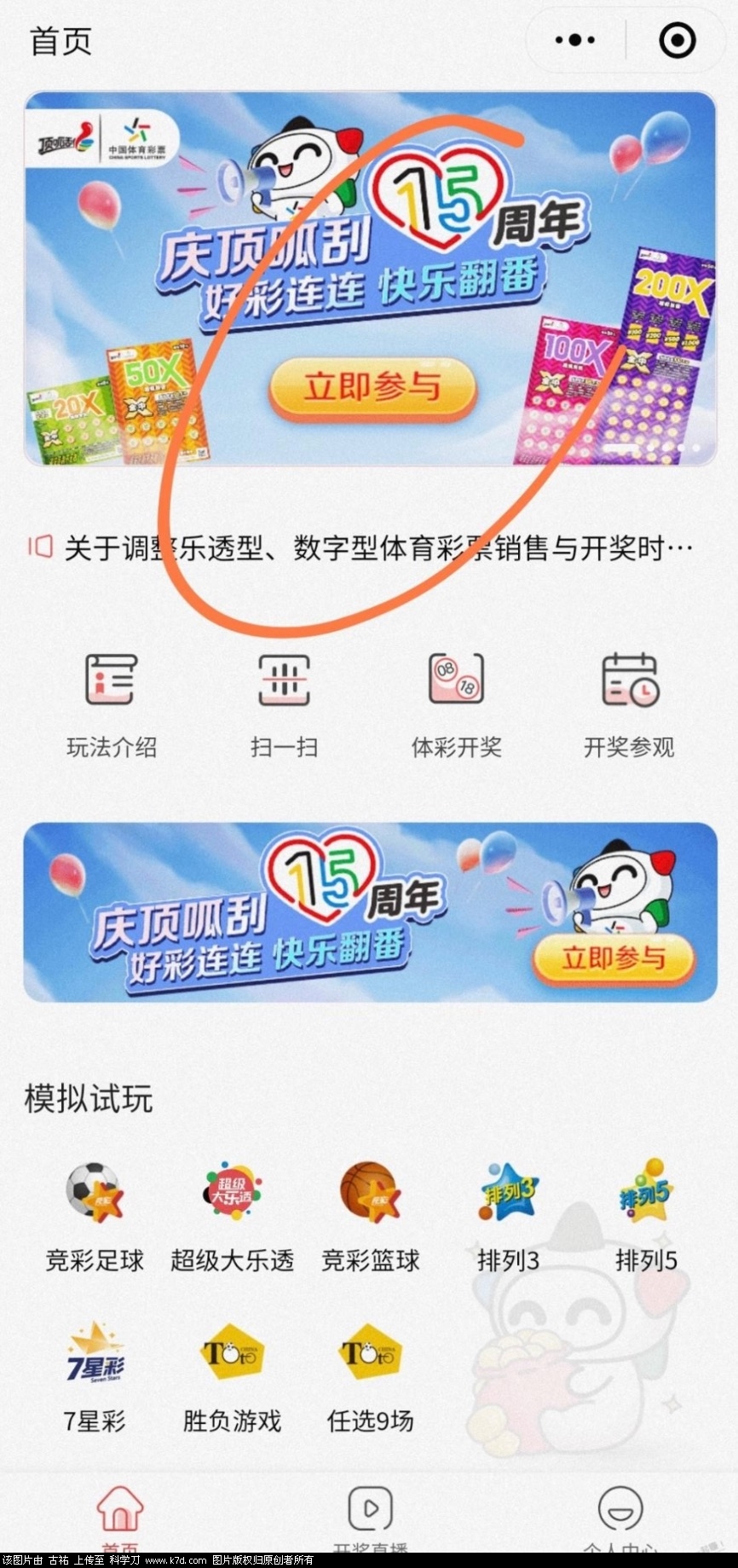
Task: Open 任选9场
Action: pyautogui.click(x=370, y=1374)
